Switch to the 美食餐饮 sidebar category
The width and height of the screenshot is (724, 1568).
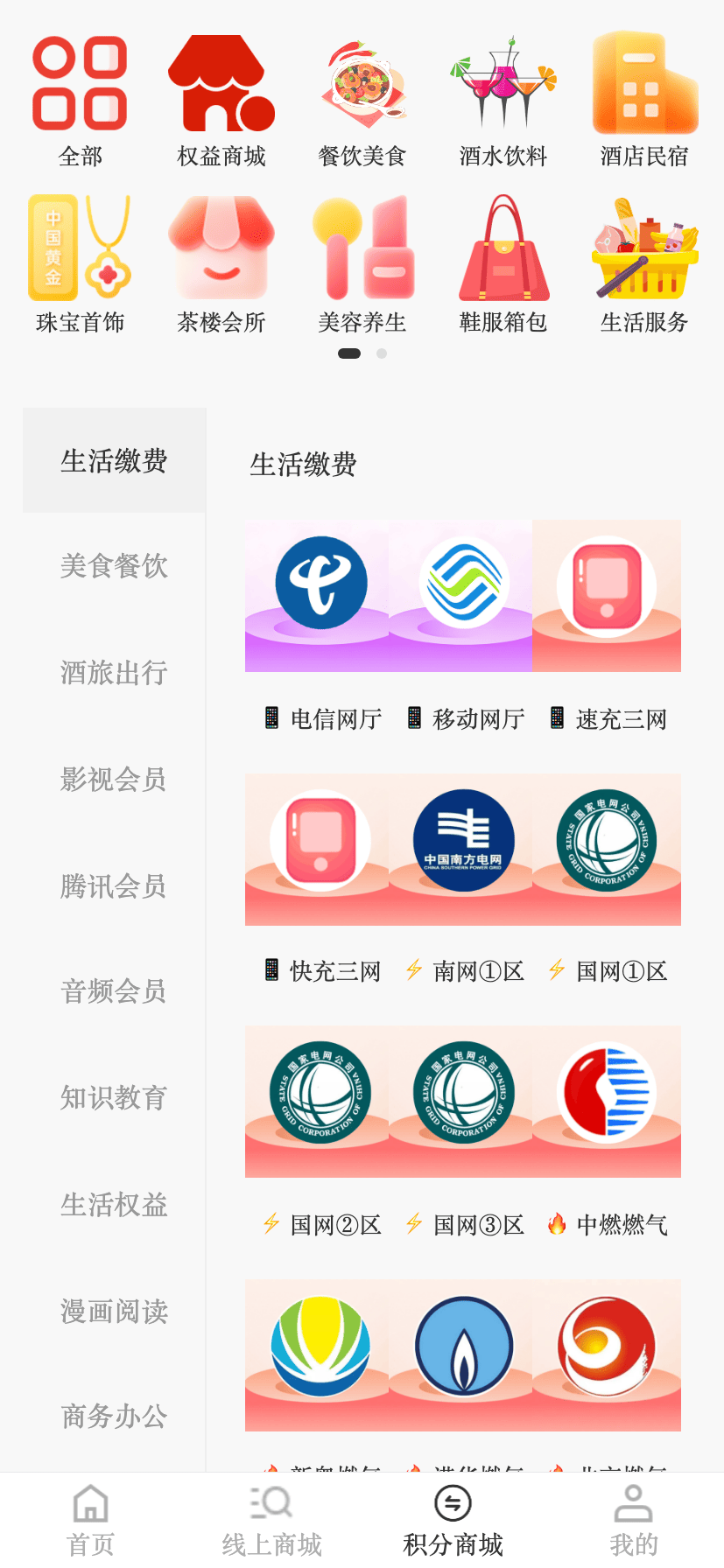(114, 567)
